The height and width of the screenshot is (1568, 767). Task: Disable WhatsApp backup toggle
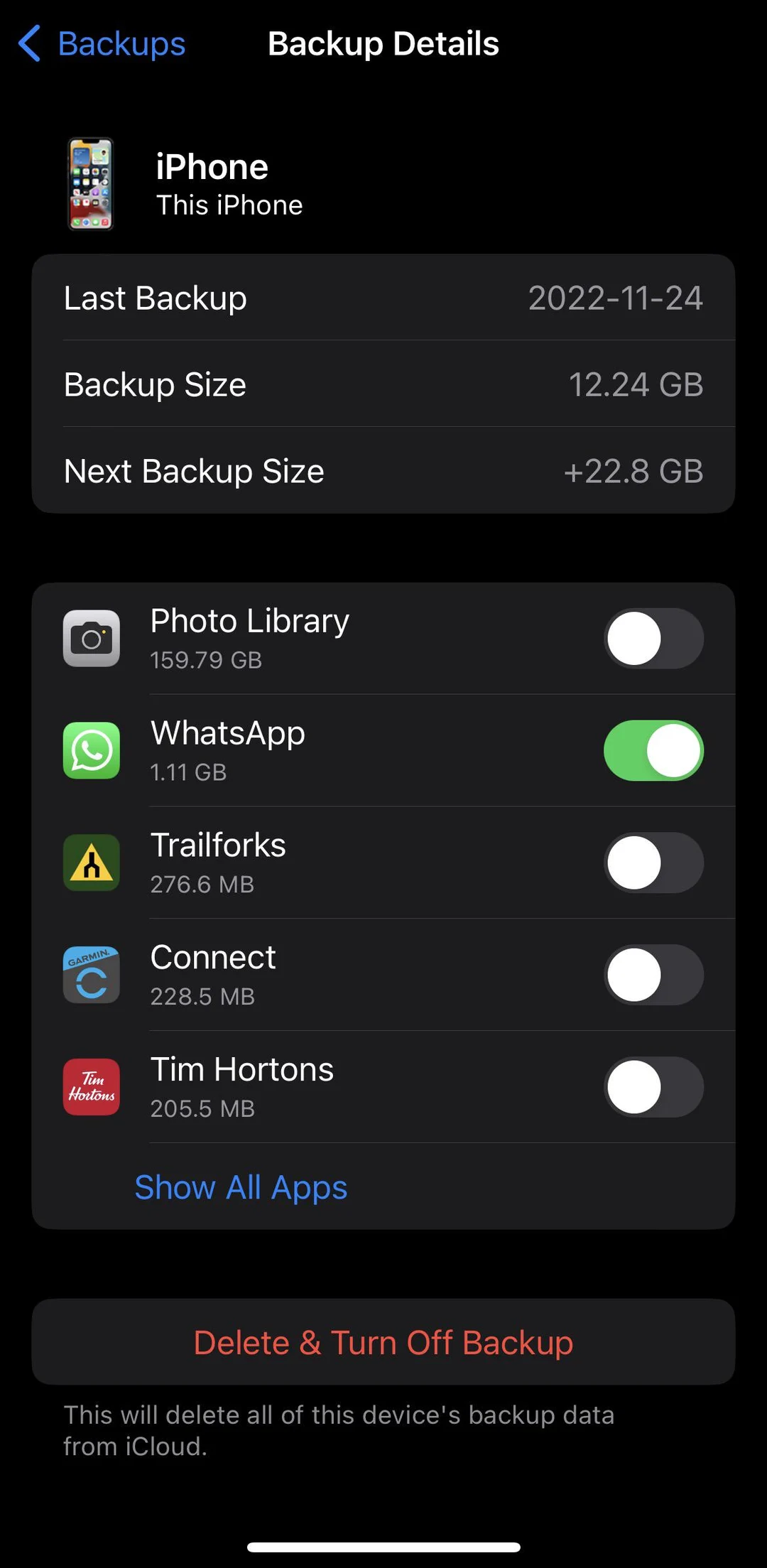[x=653, y=750]
